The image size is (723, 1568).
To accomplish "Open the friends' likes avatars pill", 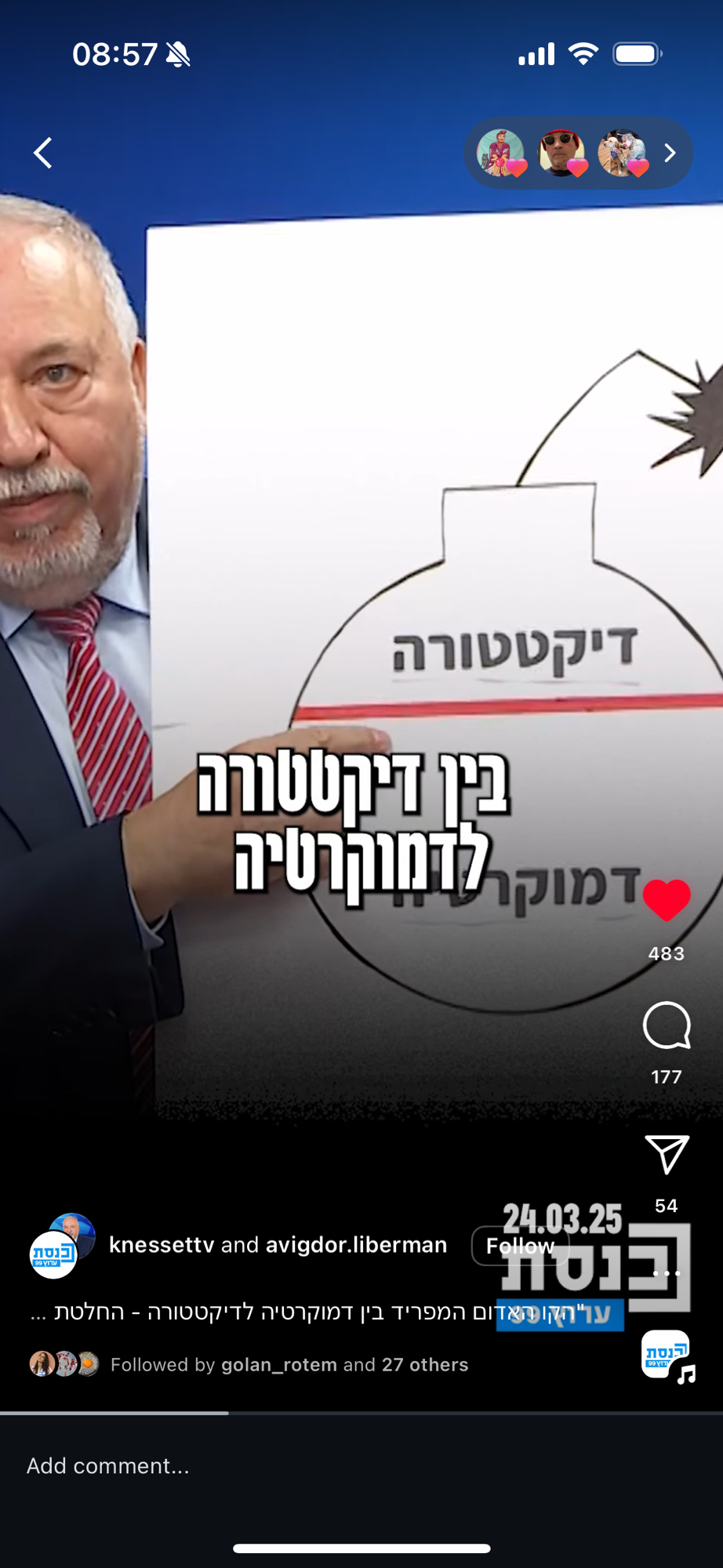I will point(578,153).
